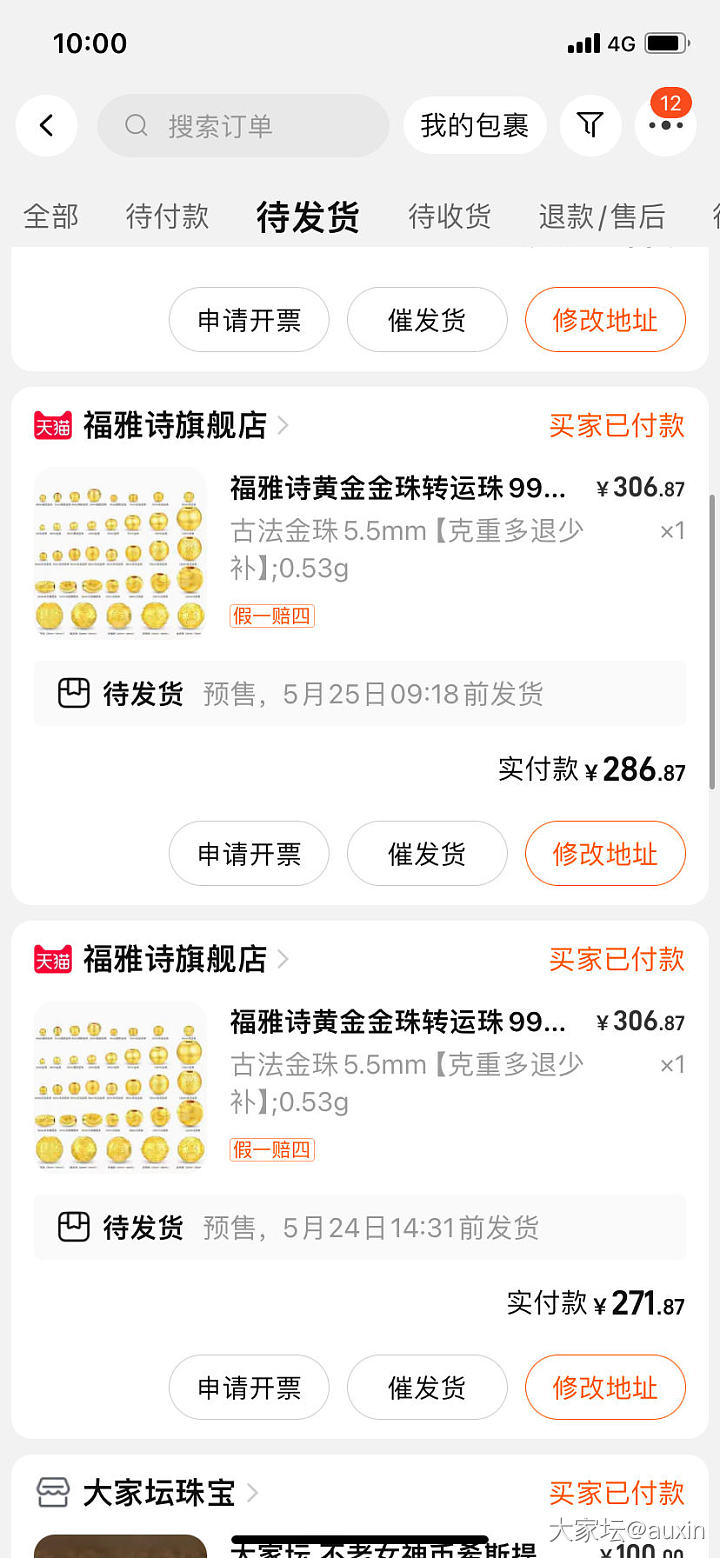Image resolution: width=720 pixels, height=1558 pixels.
Task: Go back using the arrow icon
Action: pos(46,126)
